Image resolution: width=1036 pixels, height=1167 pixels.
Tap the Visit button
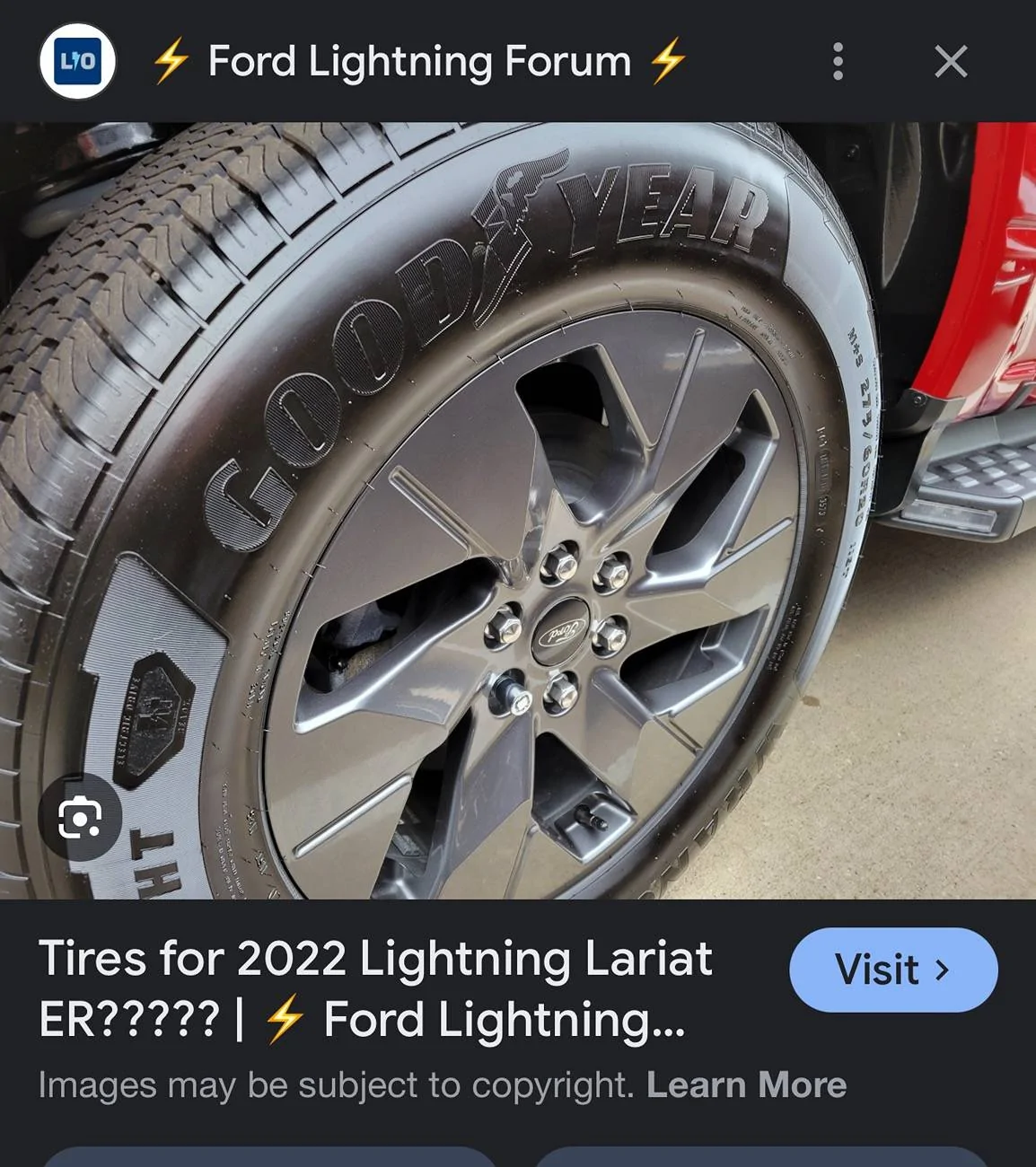[x=892, y=970]
